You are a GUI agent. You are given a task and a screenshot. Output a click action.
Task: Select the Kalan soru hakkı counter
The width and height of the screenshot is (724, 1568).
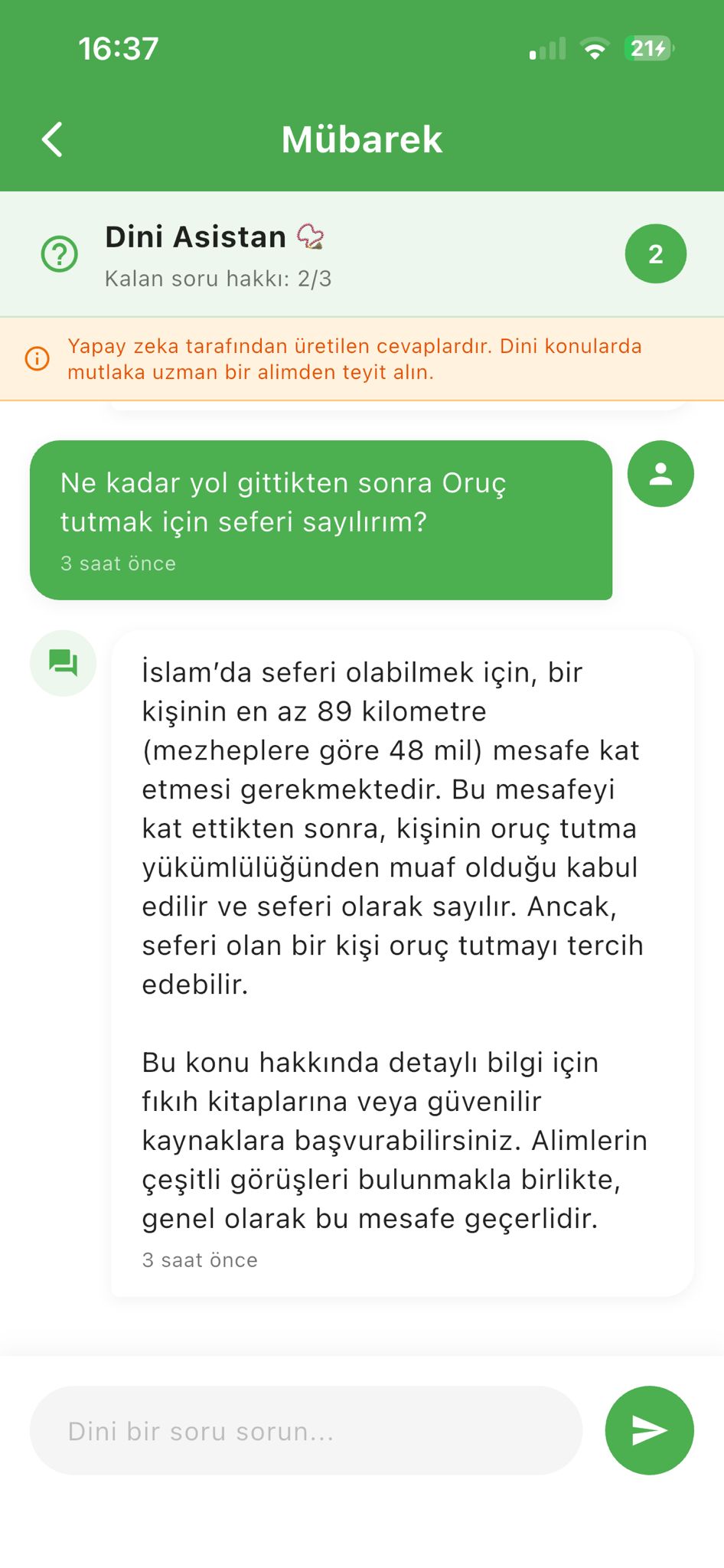[x=218, y=279]
